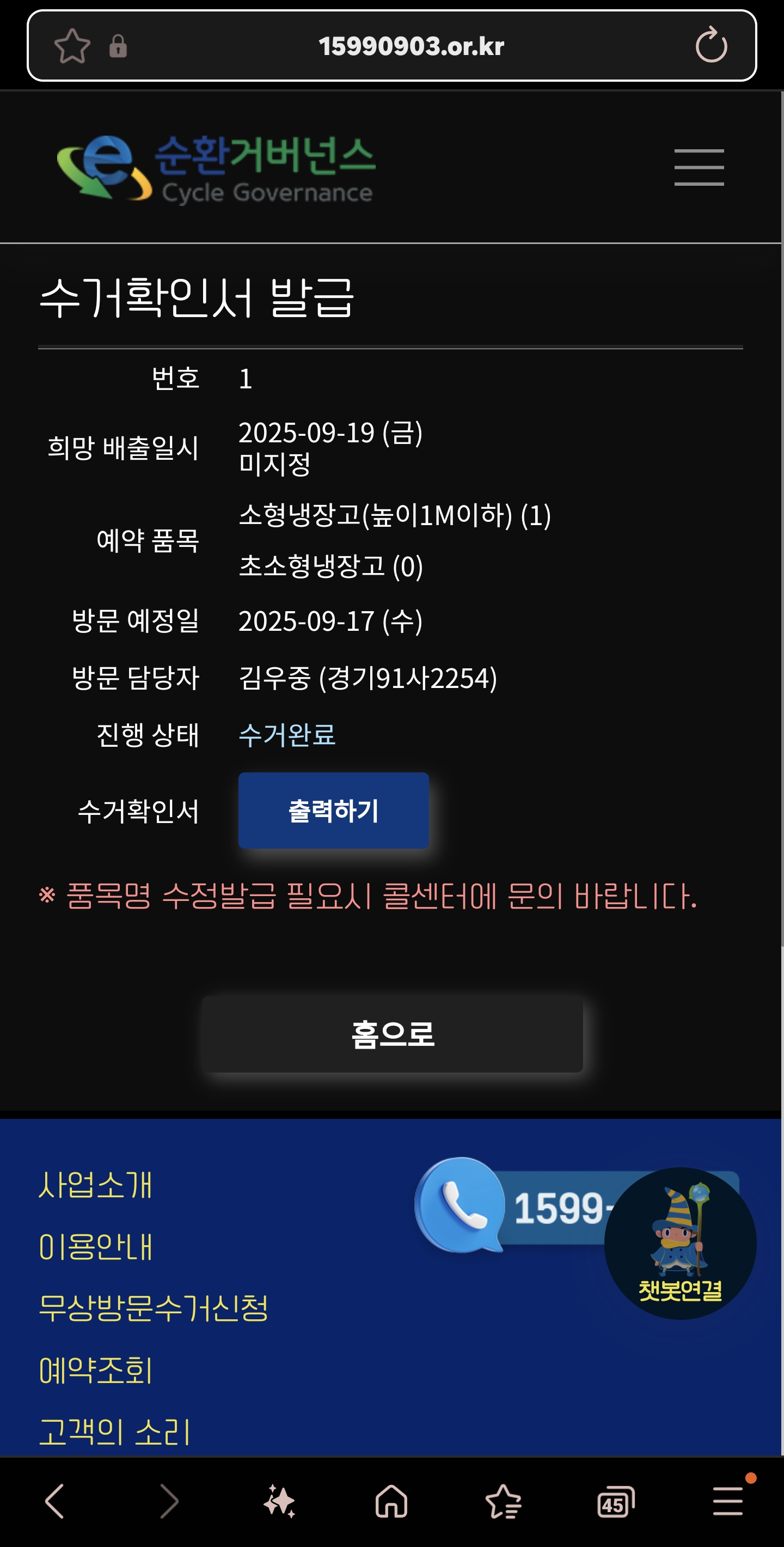
Task: Bookmark this page with the star icon
Action: (x=72, y=46)
